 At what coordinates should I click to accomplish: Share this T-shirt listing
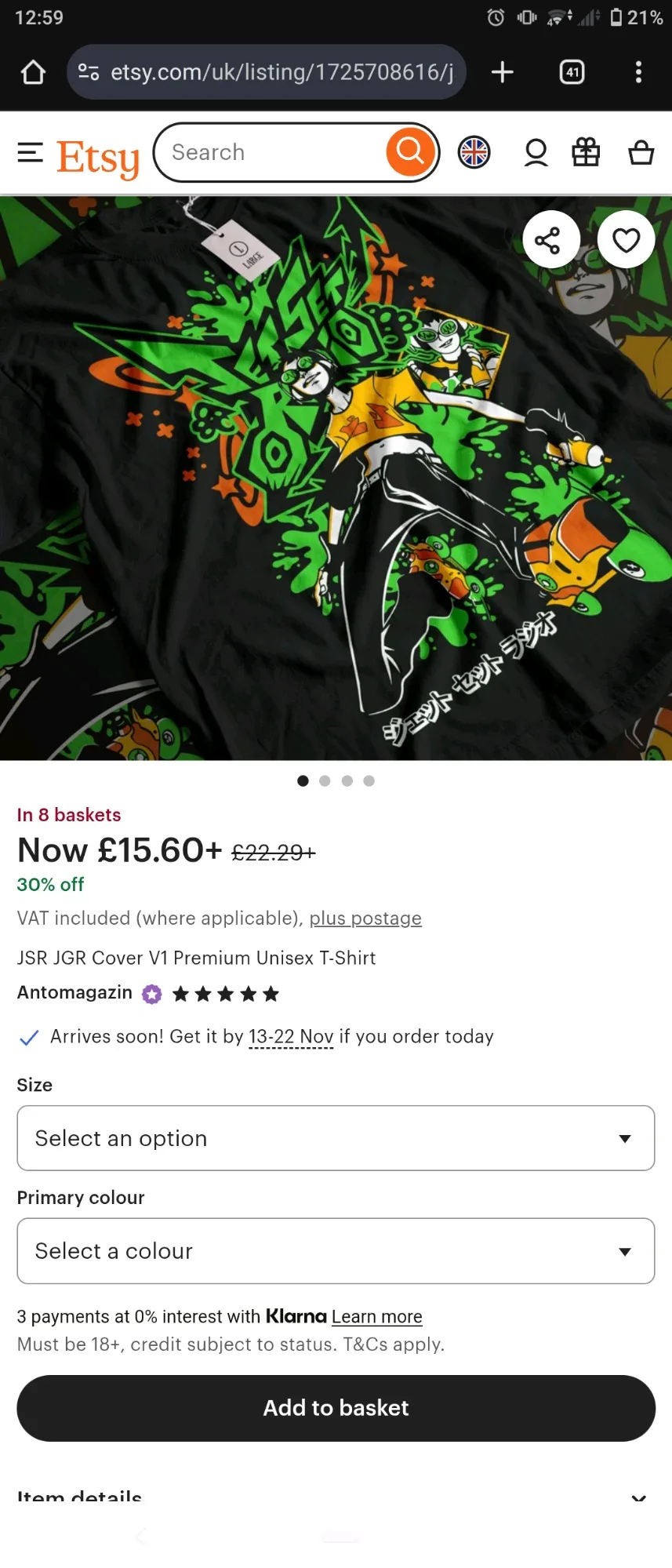click(551, 239)
